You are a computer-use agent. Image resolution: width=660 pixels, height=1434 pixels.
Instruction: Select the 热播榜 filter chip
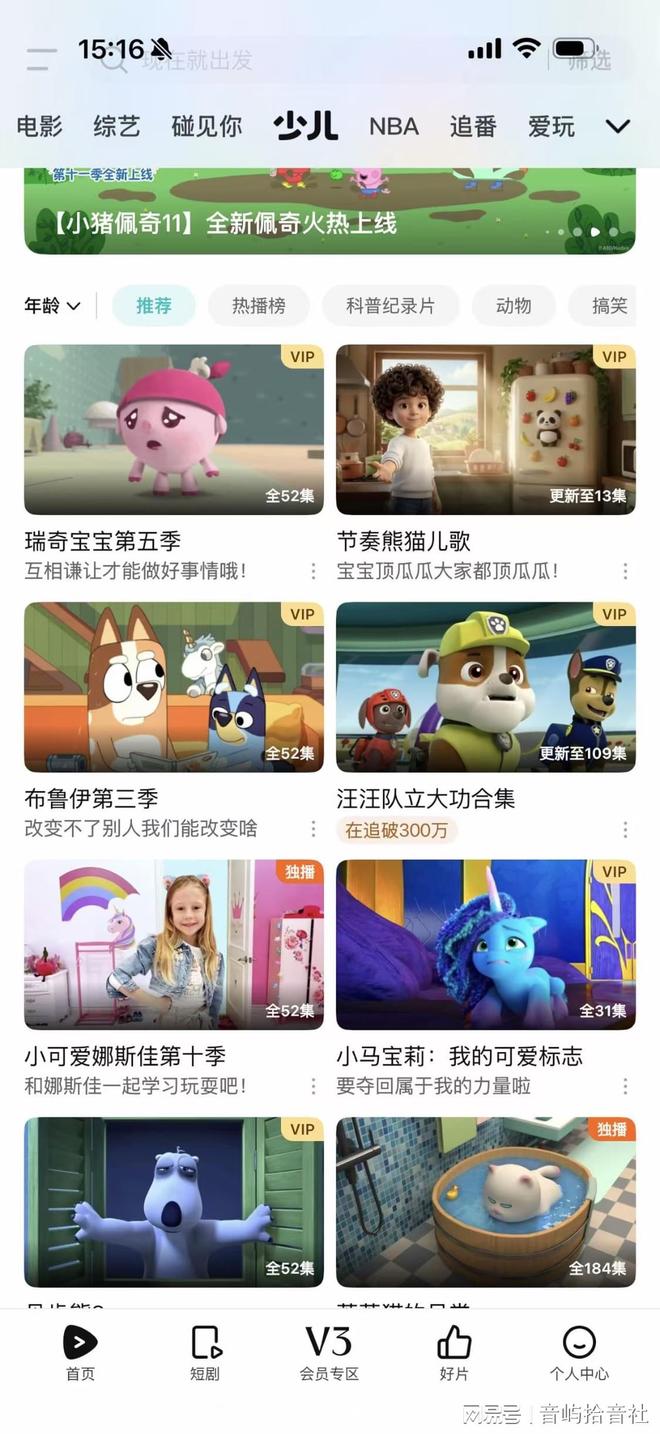pyautogui.click(x=258, y=306)
